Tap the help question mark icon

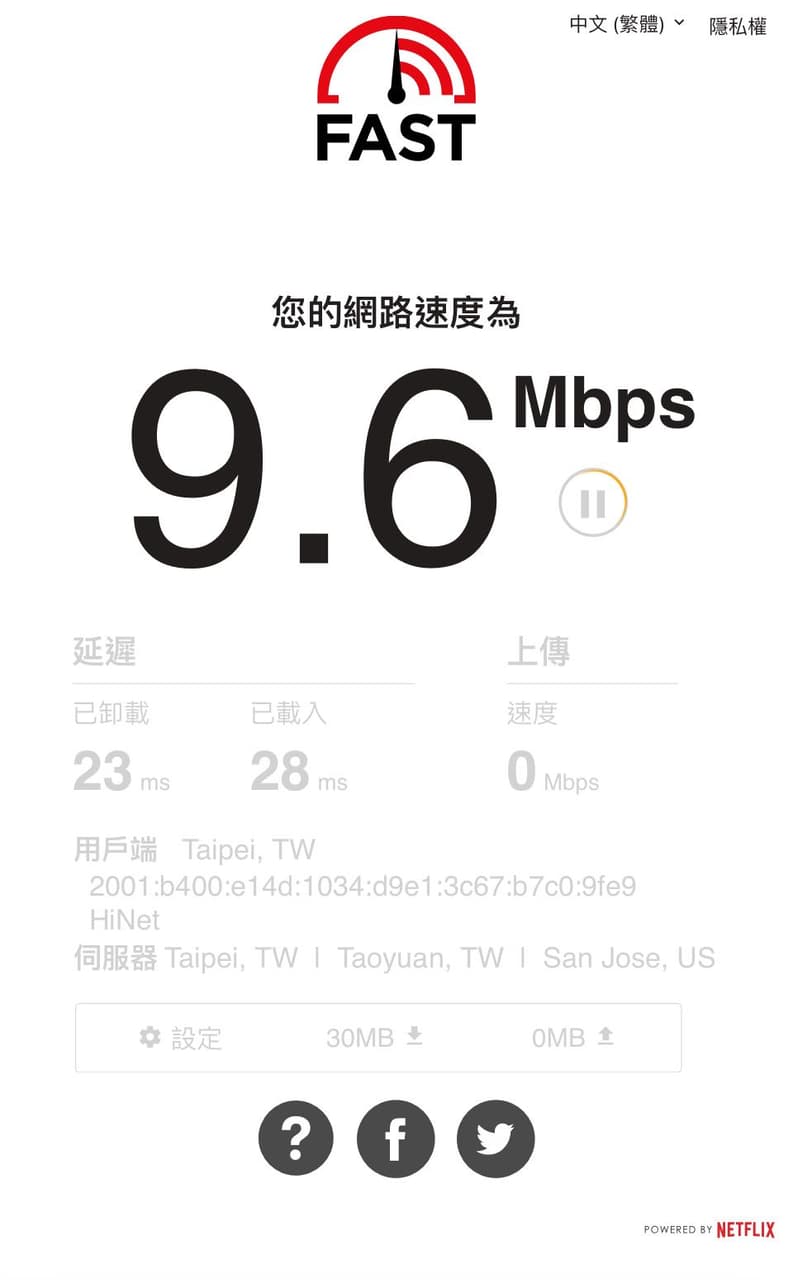pyautogui.click(x=296, y=1138)
